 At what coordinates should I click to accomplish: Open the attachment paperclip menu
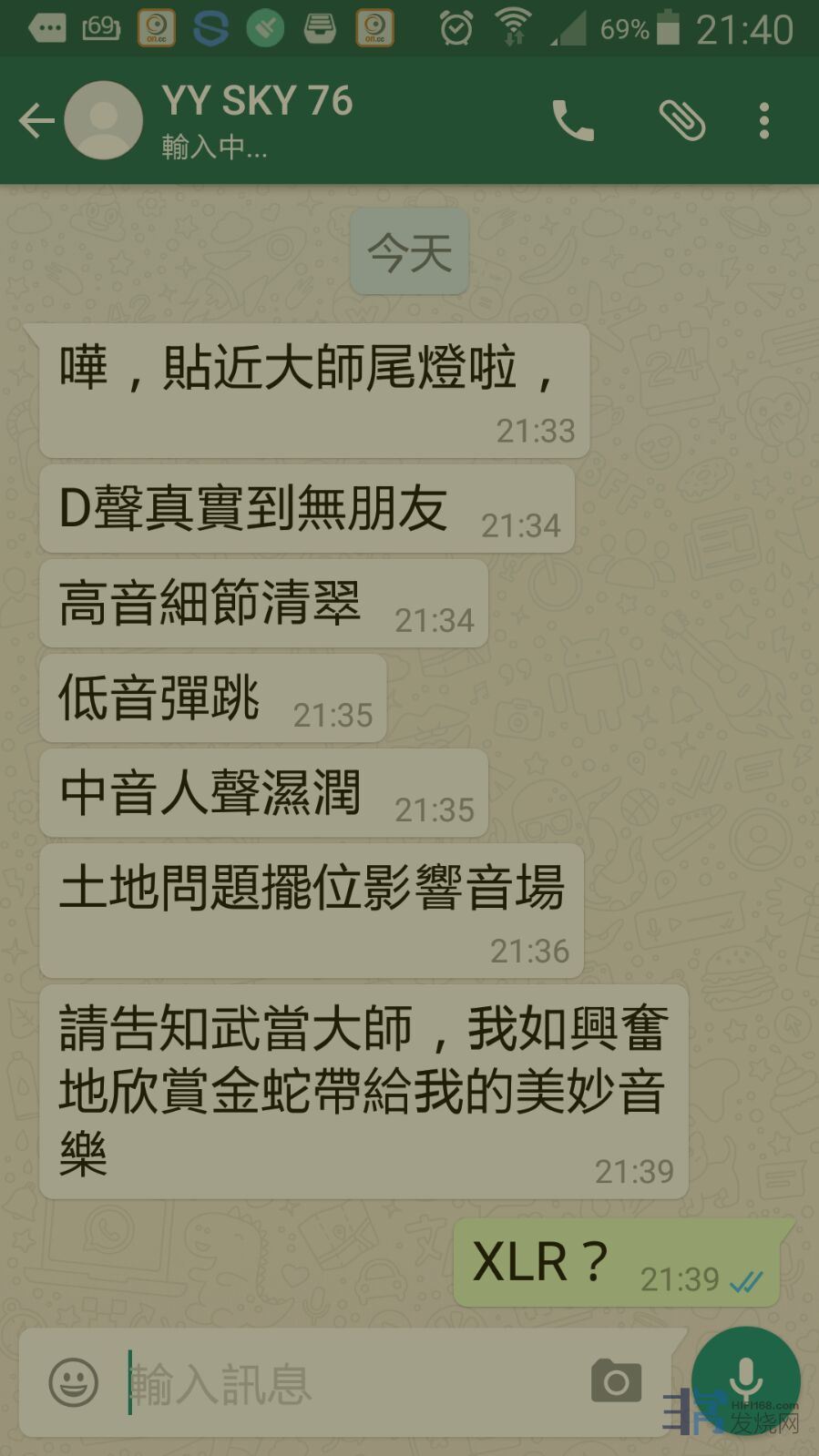click(x=681, y=120)
